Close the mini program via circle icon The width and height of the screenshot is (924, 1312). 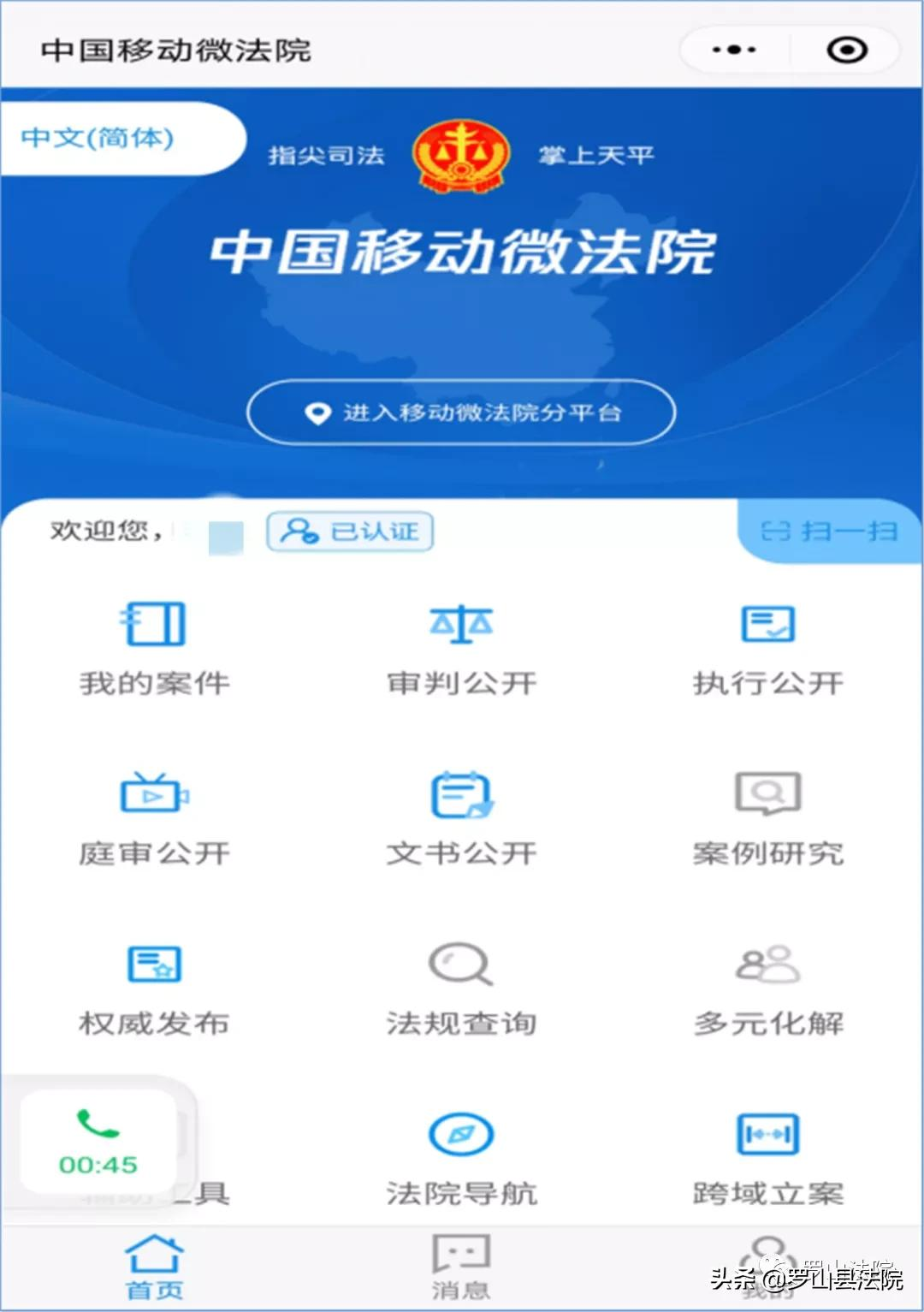click(847, 50)
